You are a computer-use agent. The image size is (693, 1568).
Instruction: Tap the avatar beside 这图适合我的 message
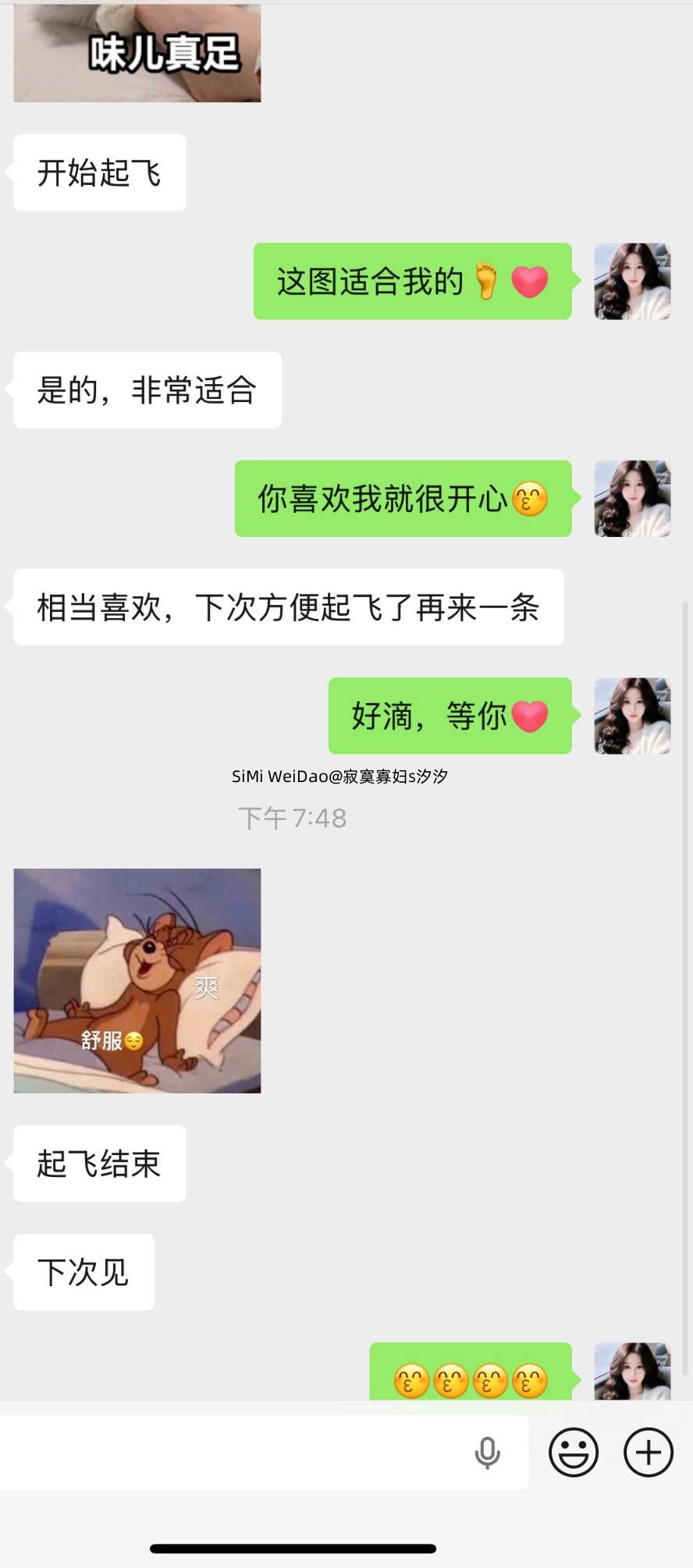(632, 281)
